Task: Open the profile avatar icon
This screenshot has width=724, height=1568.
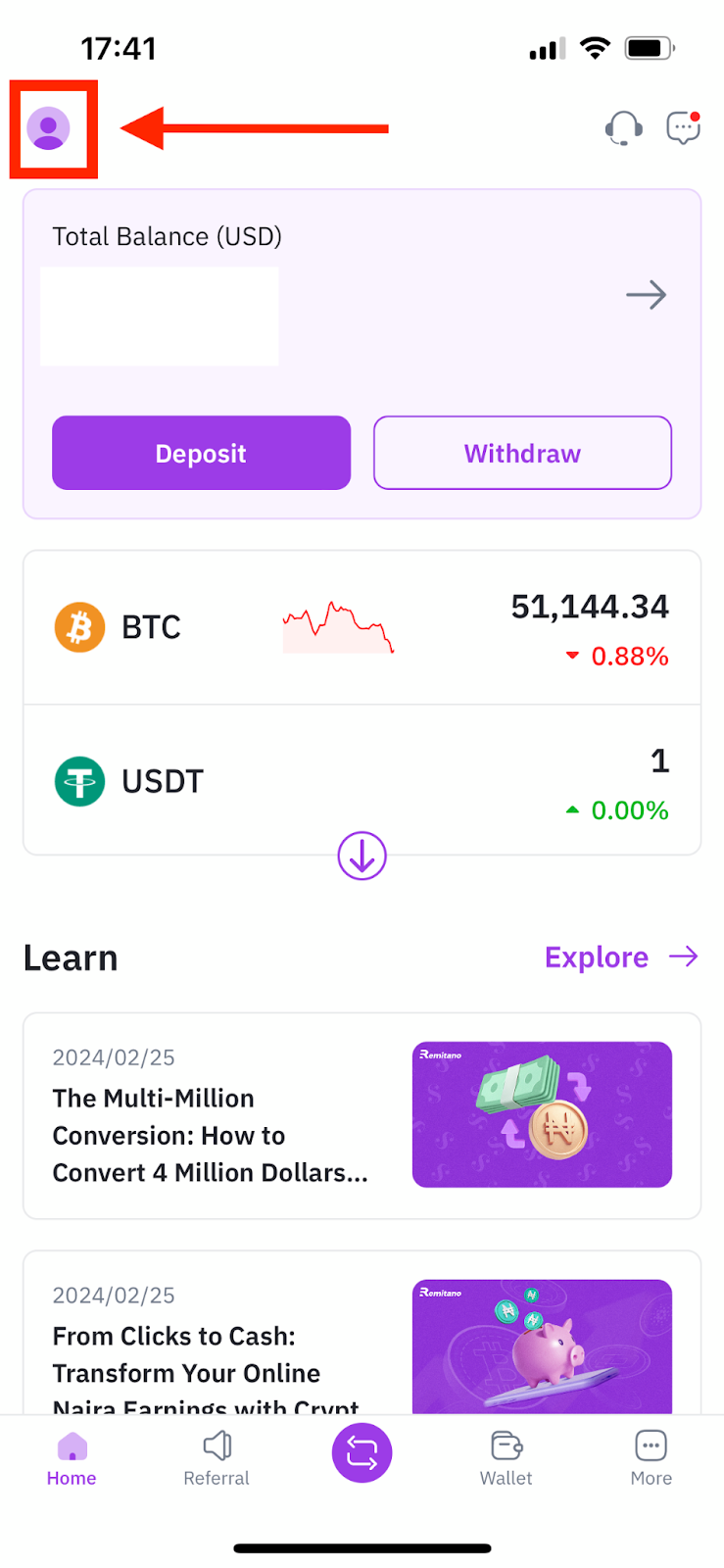Action: [48, 128]
